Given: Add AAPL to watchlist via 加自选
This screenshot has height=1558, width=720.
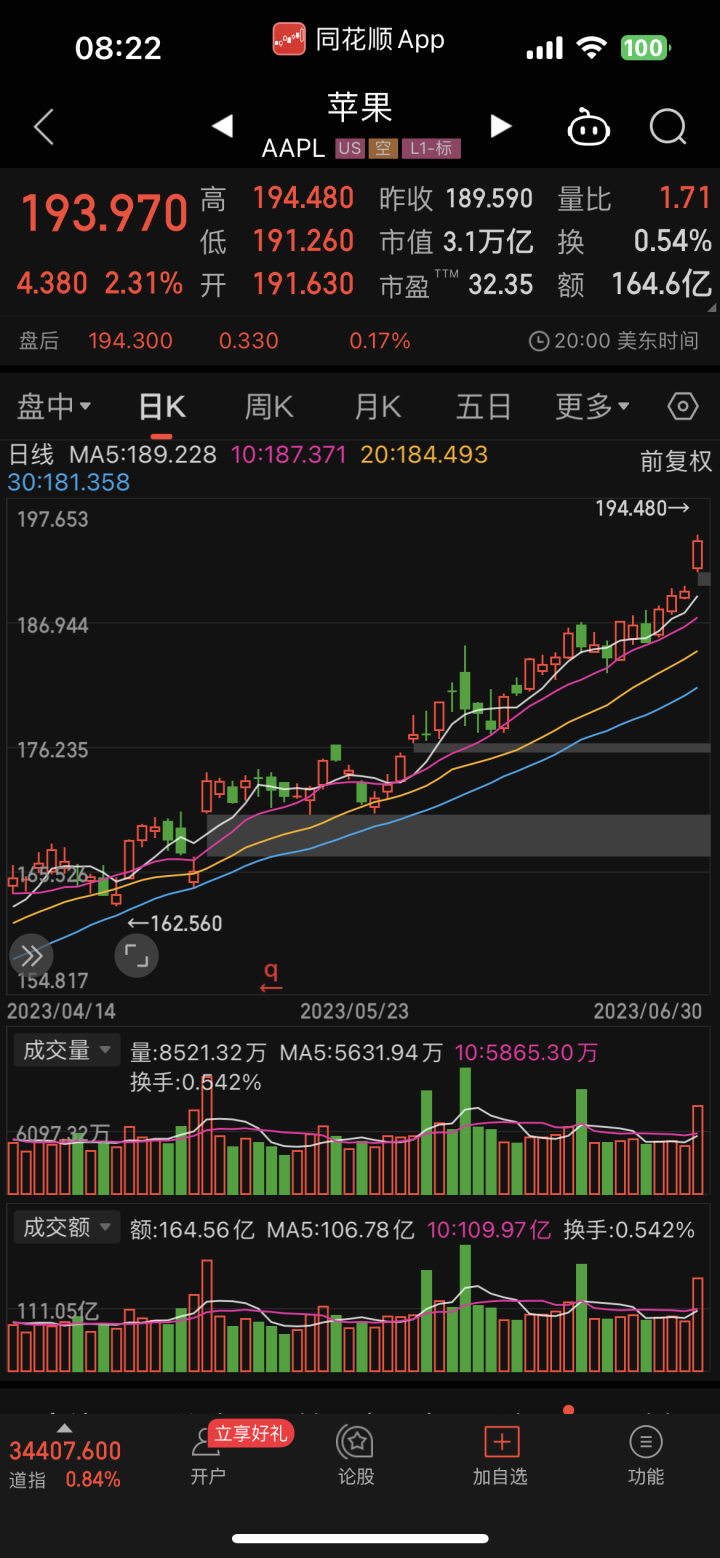Looking at the screenshot, I should pyautogui.click(x=500, y=1457).
